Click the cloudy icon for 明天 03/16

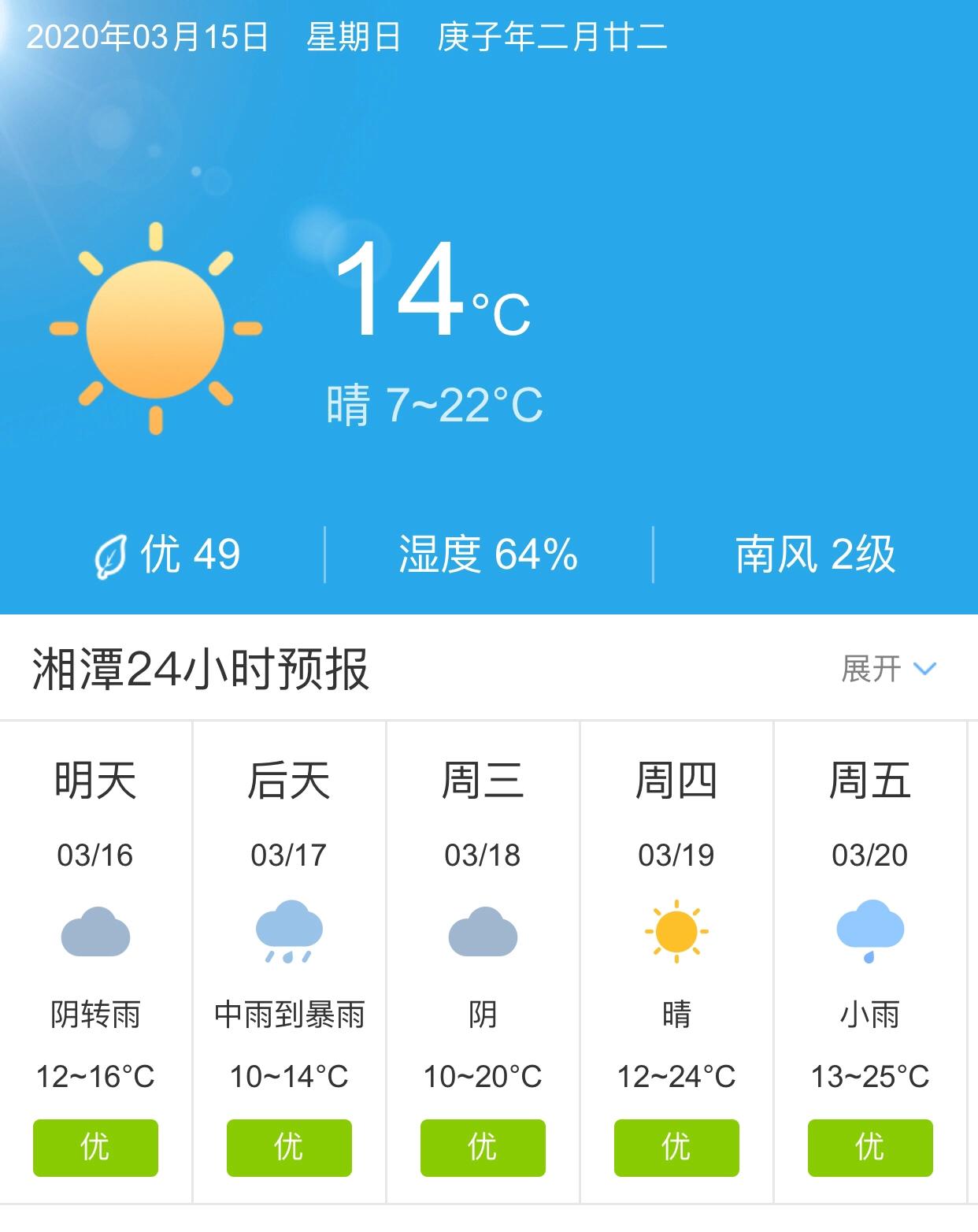(95, 932)
